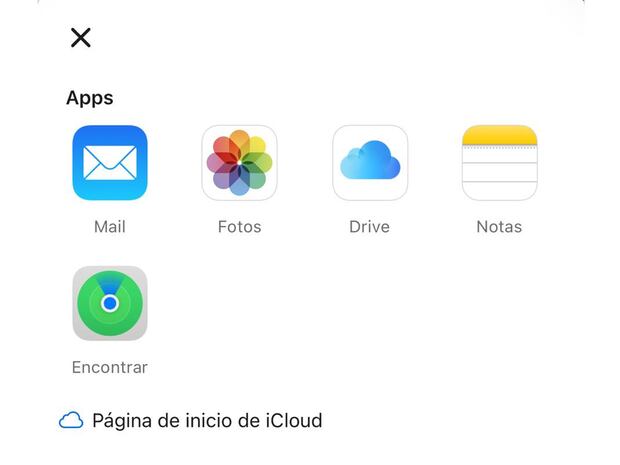Open iCloud Drive
Screen dimensions: 620x465
[x=369, y=163]
